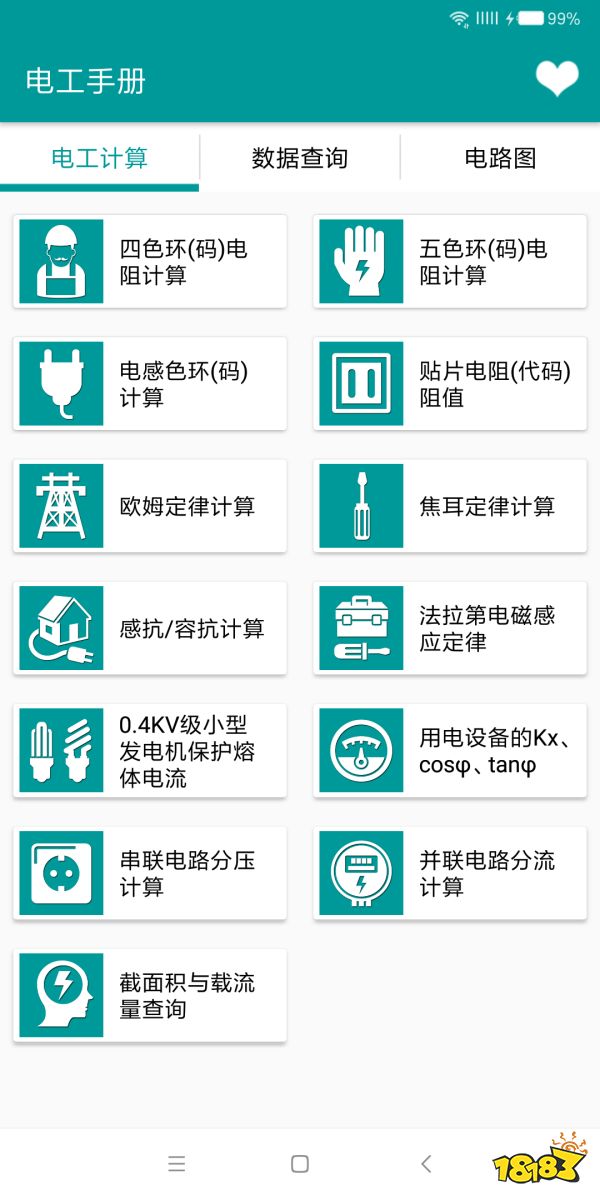
Task: Open 截面积与载流量查询
Action: 150,996
